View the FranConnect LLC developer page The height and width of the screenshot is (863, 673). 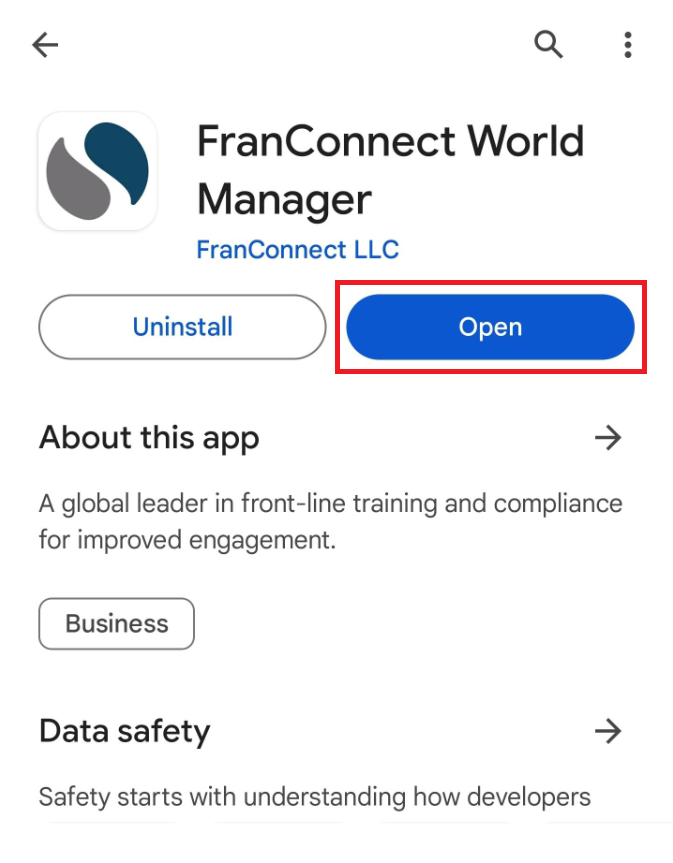[x=297, y=249]
